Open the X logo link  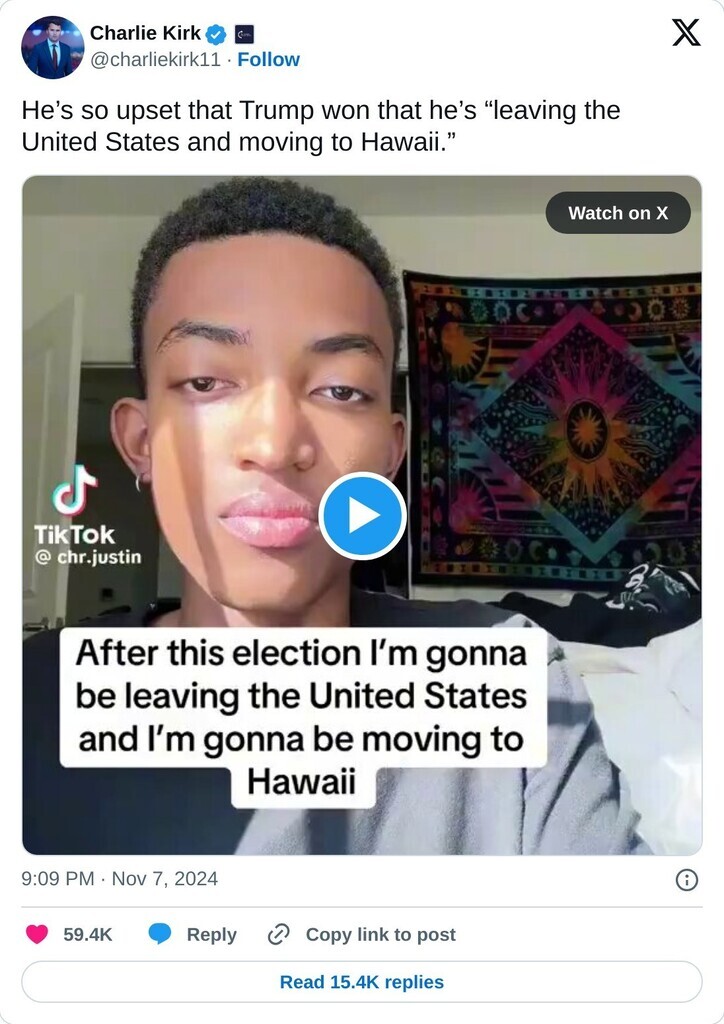pyautogui.click(x=685, y=33)
